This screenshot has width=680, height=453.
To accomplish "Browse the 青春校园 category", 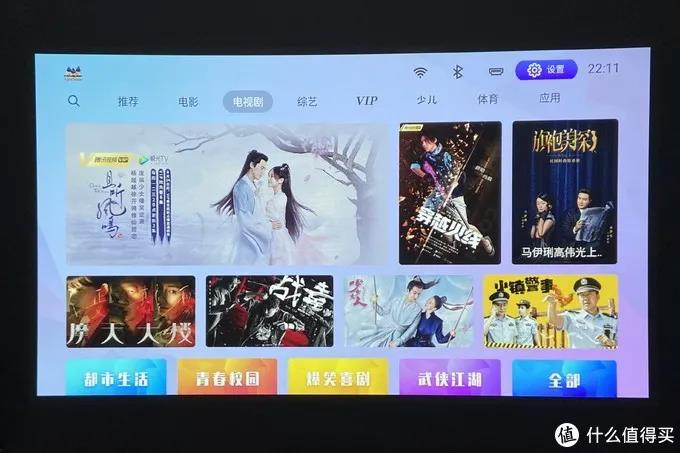I will 227,378.
